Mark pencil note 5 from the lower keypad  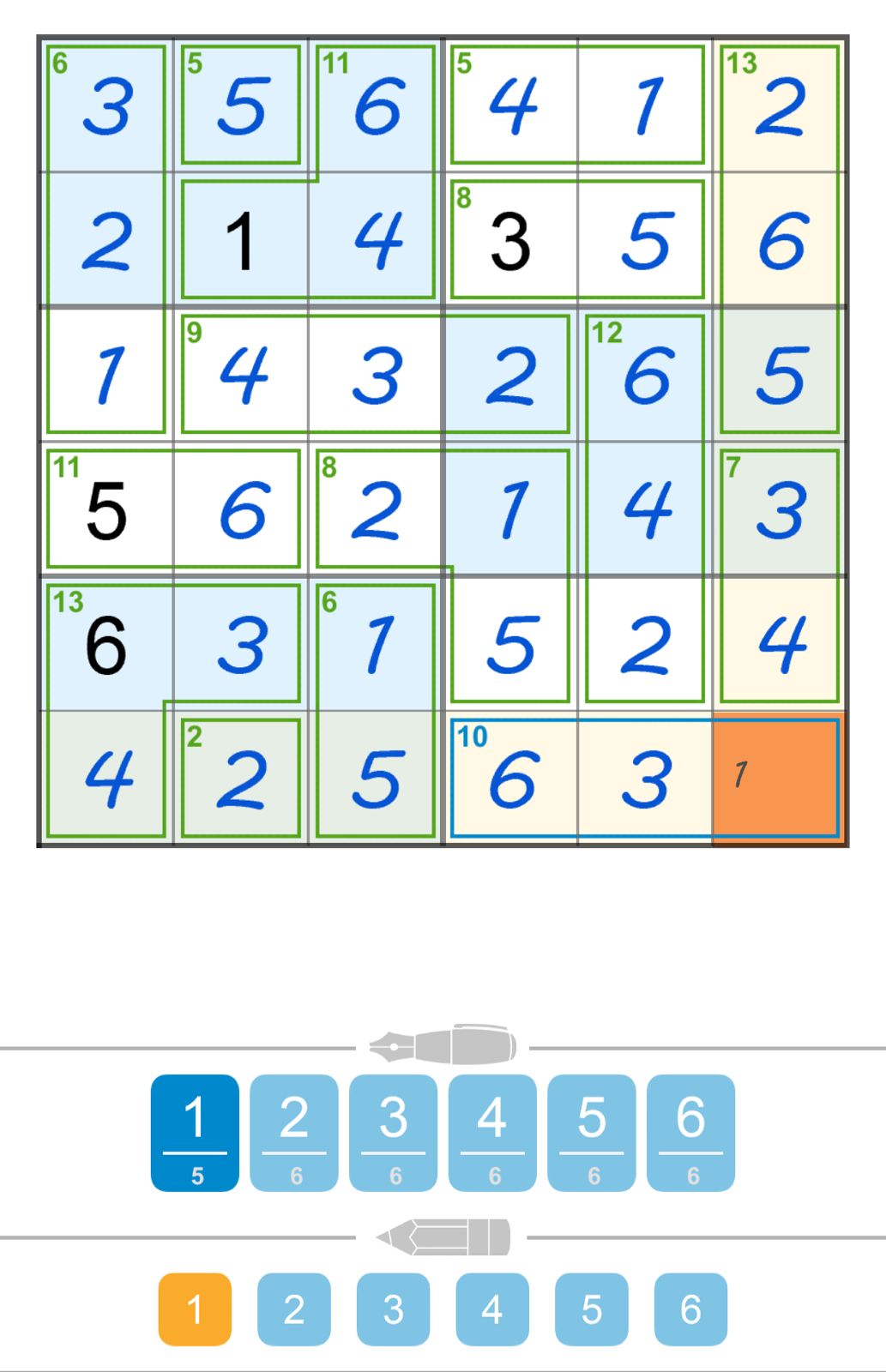tap(592, 1309)
